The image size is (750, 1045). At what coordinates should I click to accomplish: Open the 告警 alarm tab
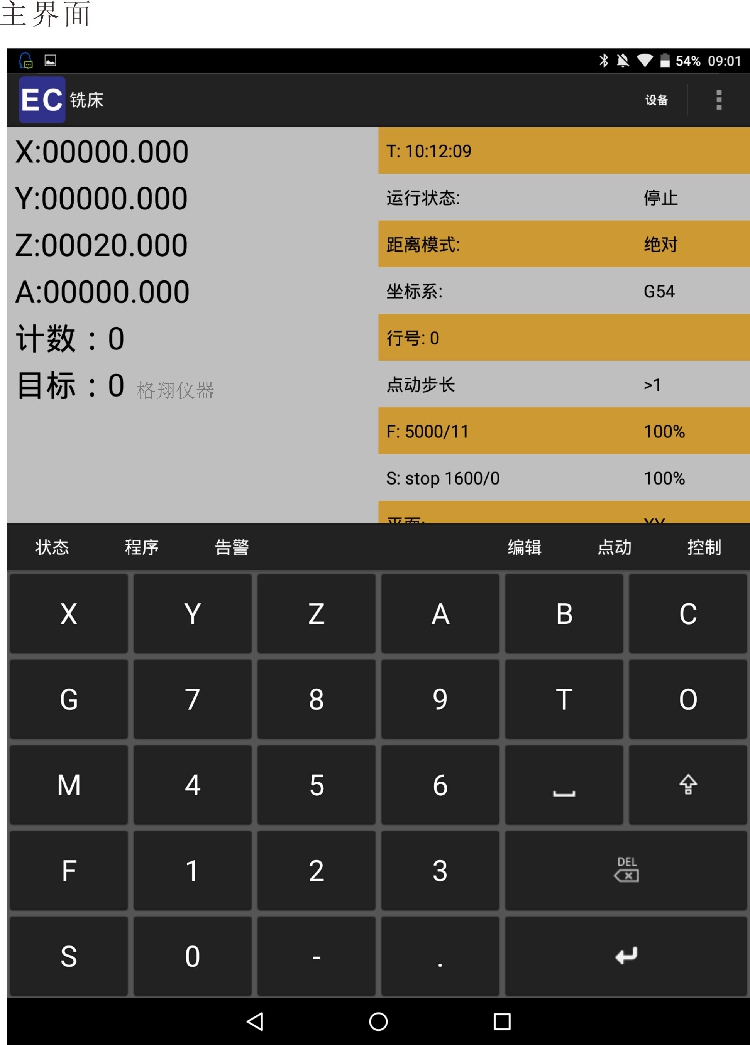232,547
